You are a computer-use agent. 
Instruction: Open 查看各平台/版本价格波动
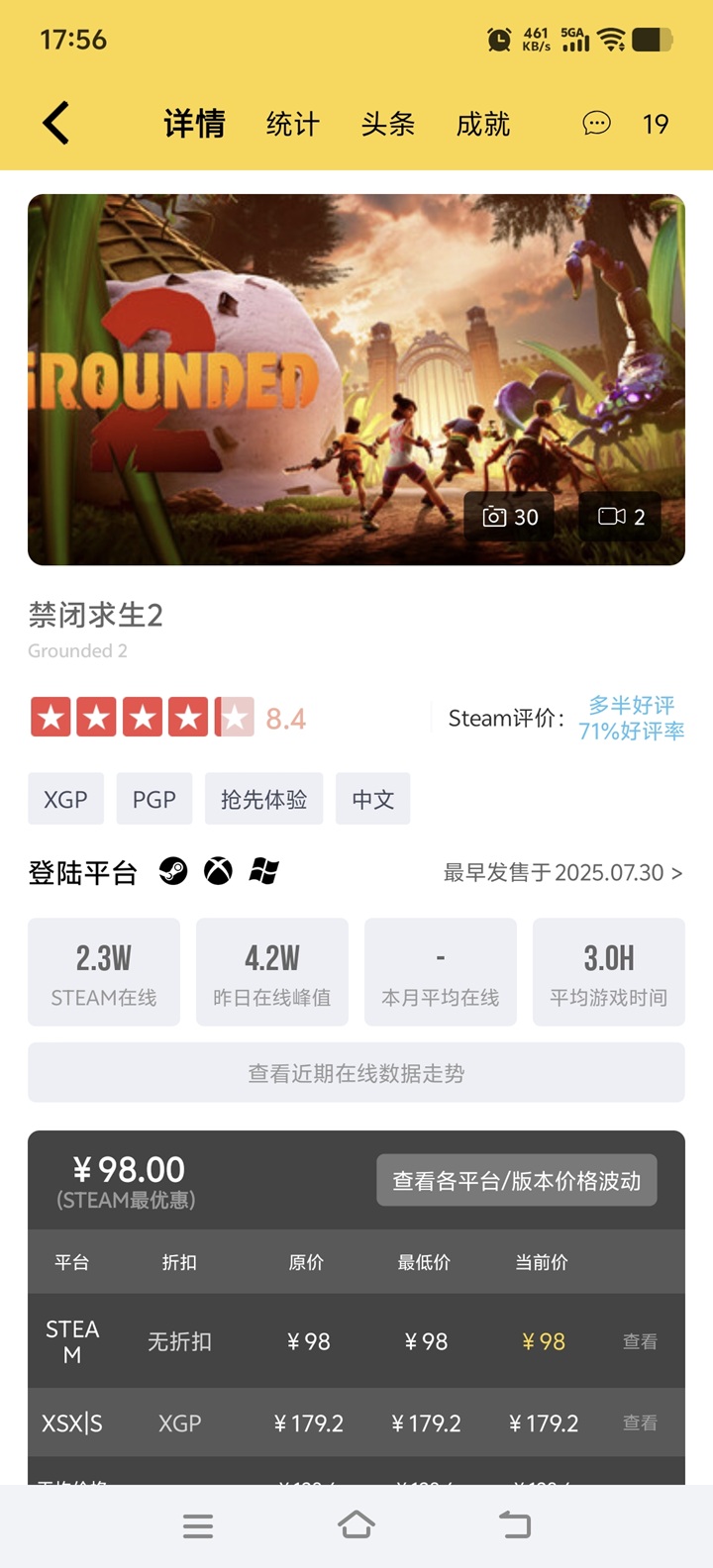pyautogui.click(x=516, y=1180)
